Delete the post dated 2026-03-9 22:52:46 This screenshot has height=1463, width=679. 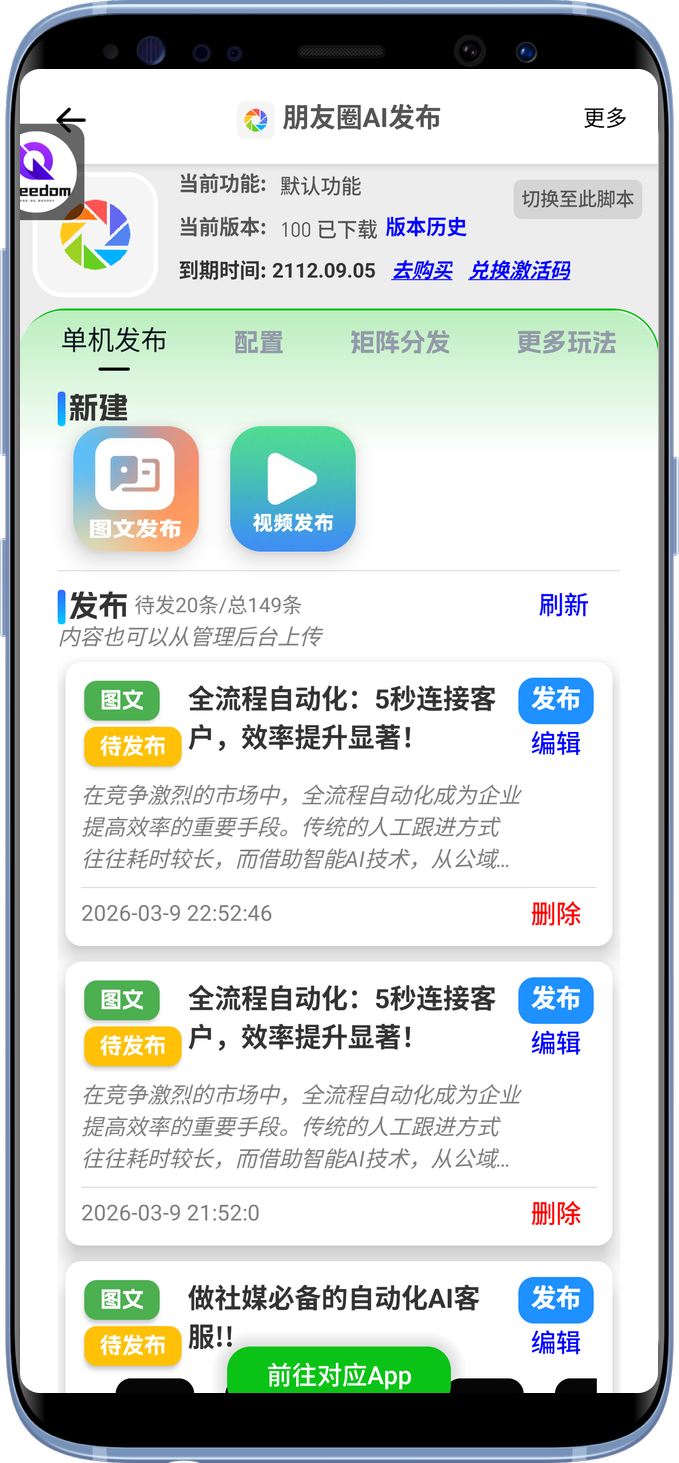(x=555, y=913)
